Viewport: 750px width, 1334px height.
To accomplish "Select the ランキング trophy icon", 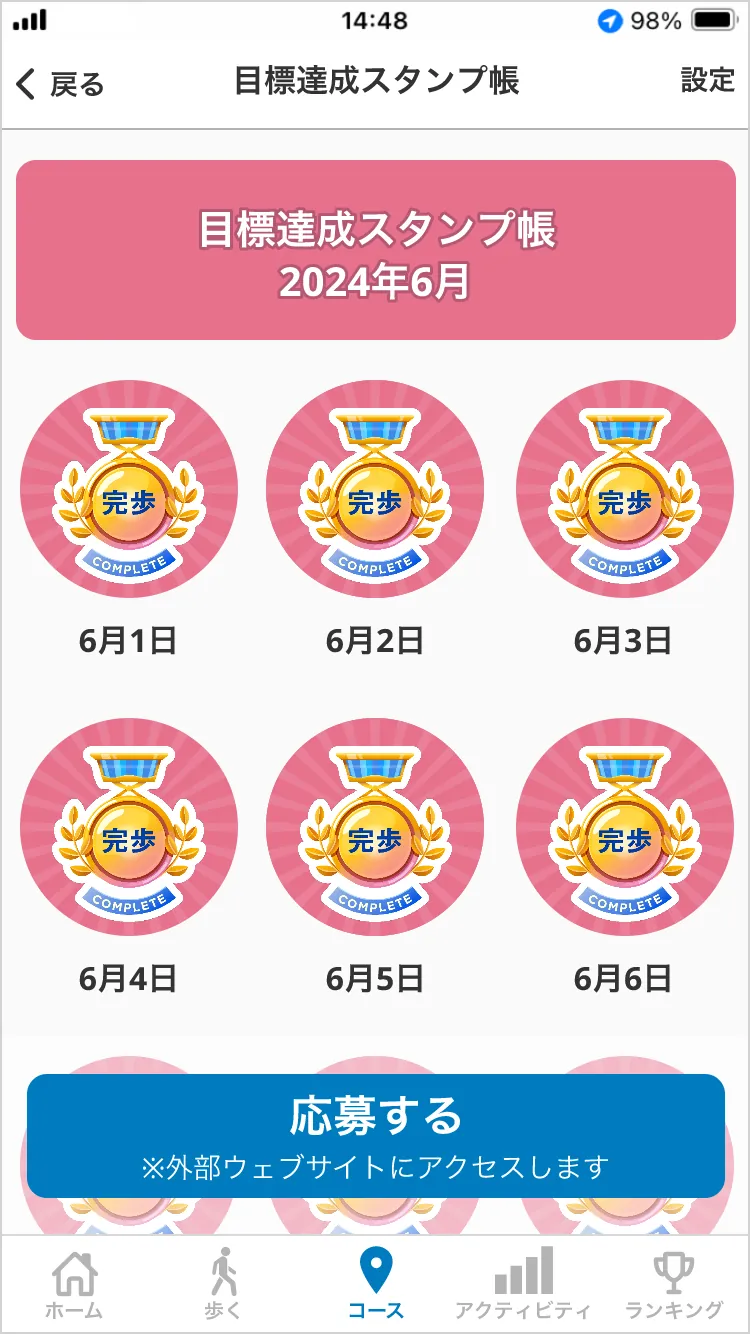I will coord(674,1277).
